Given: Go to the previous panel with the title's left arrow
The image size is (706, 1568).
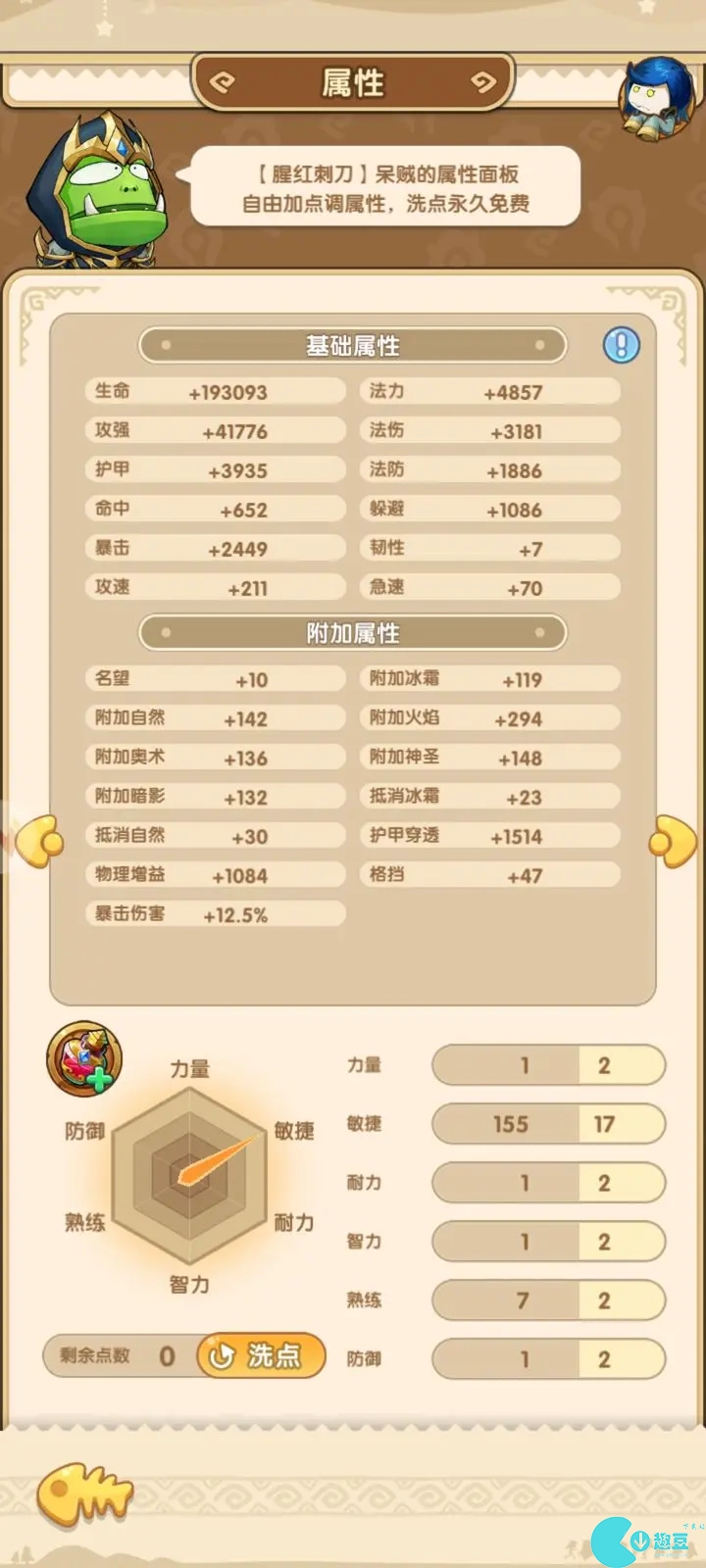Looking at the screenshot, I should click(x=223, y=83).
